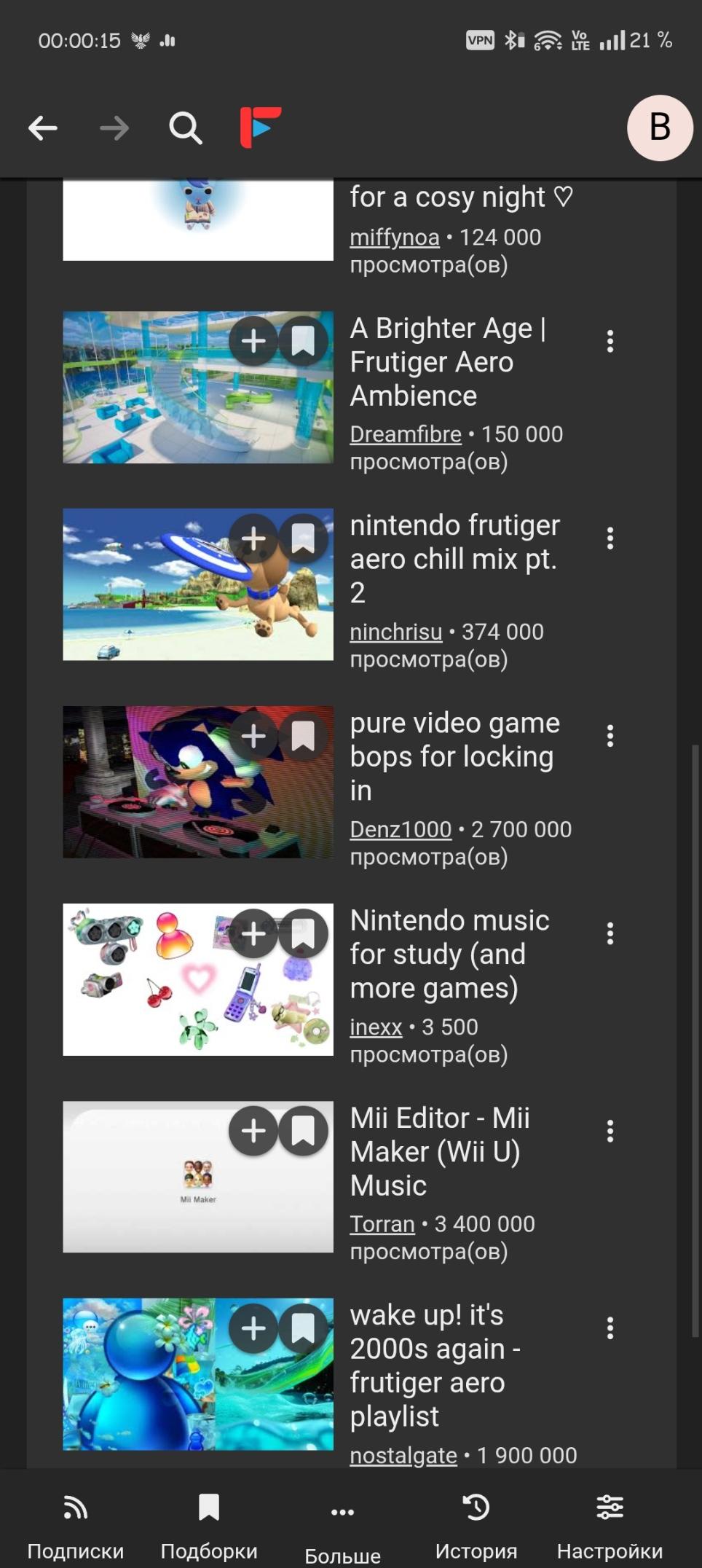Viewport: 702px width, 1568px height.
Task: Go back using the back arrow
Action: coord(43,128)
